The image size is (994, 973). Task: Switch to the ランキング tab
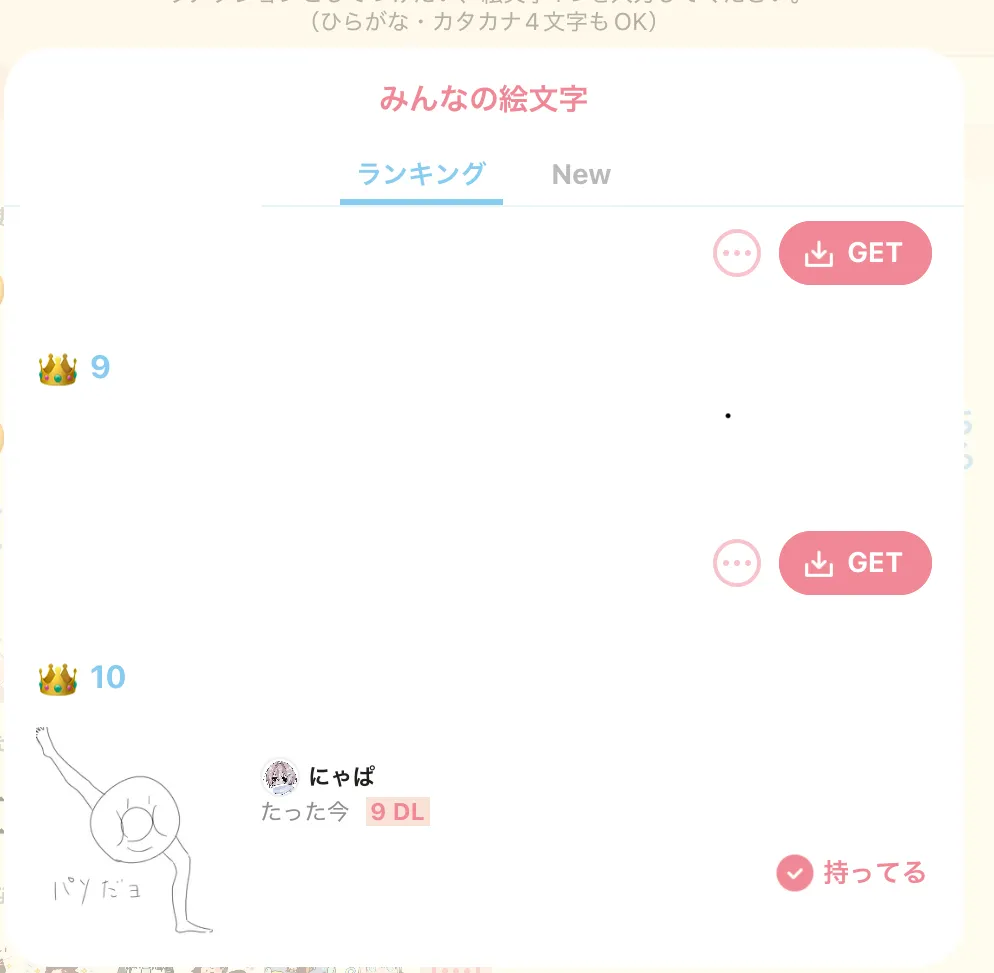coord(421,175)
